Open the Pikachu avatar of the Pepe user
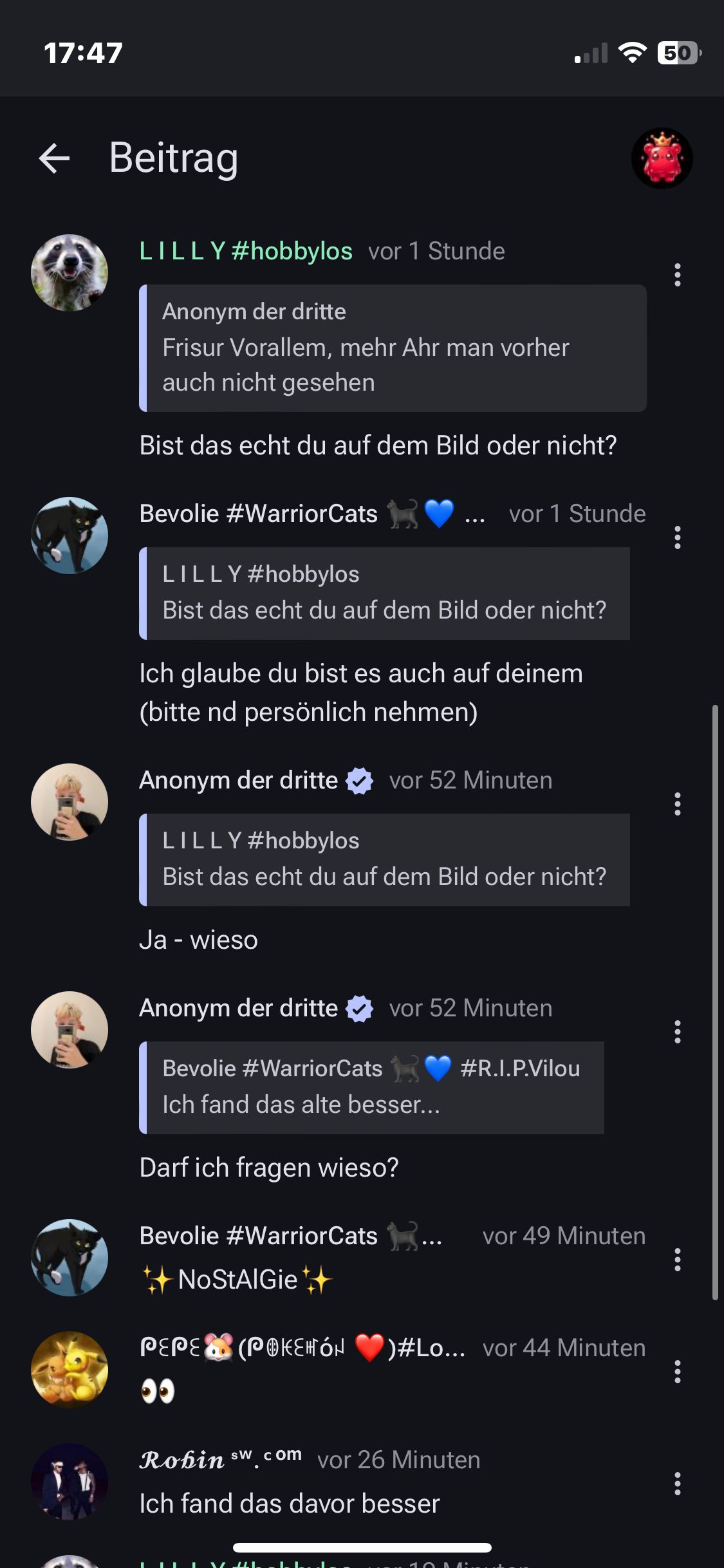724x1568 pixels. (70, 1370)
